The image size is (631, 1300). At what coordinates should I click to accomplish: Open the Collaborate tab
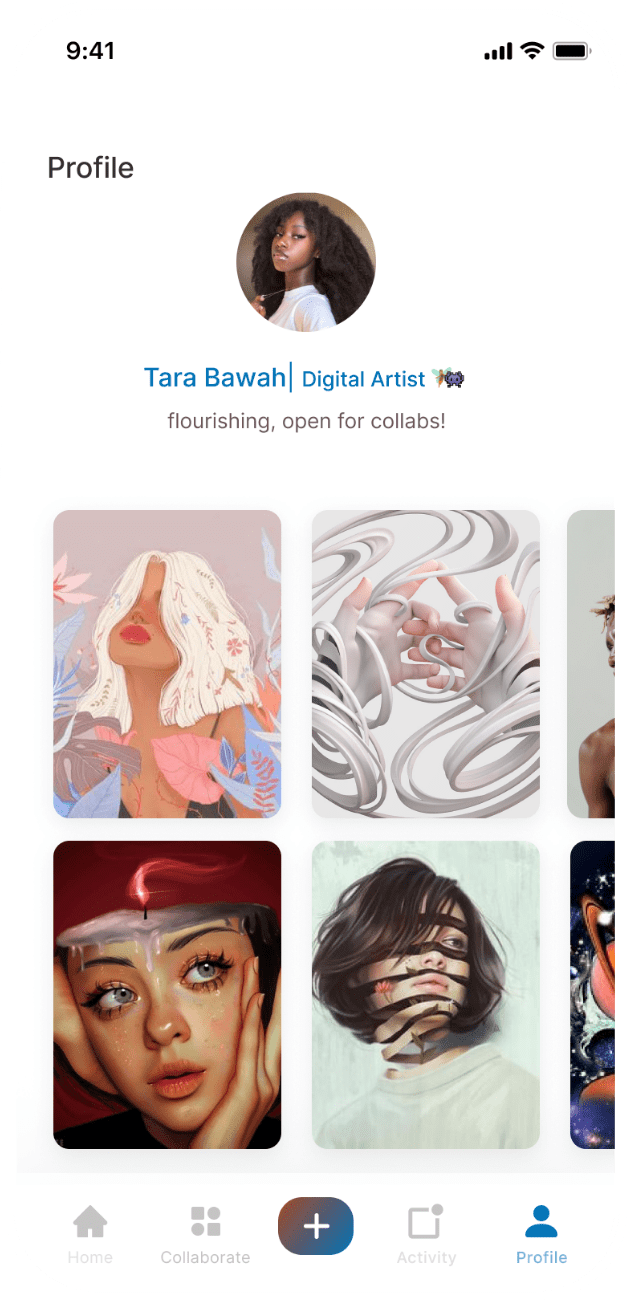click(205, 1233)
